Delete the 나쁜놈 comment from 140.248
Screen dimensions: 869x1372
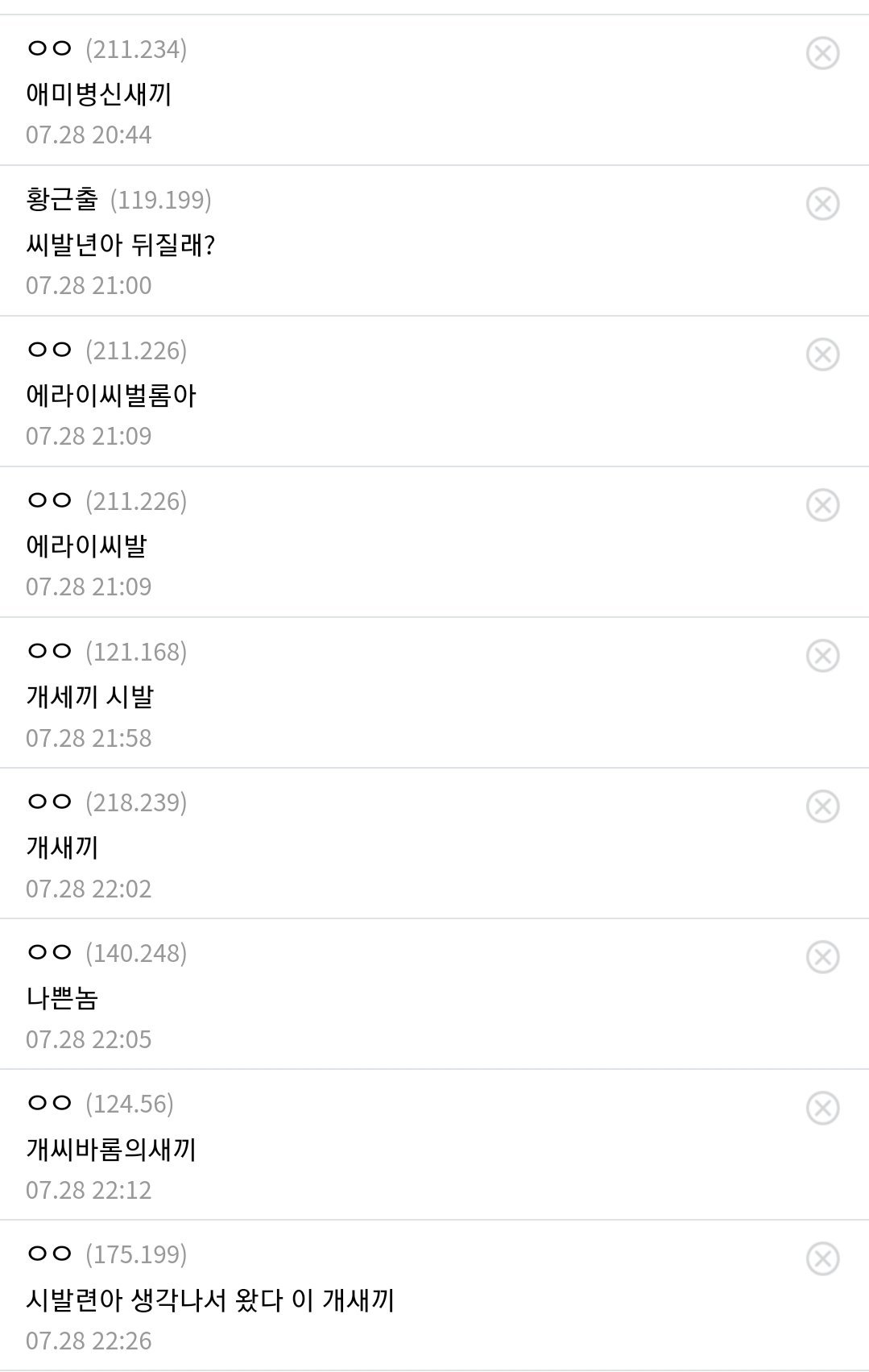point(822,957)
